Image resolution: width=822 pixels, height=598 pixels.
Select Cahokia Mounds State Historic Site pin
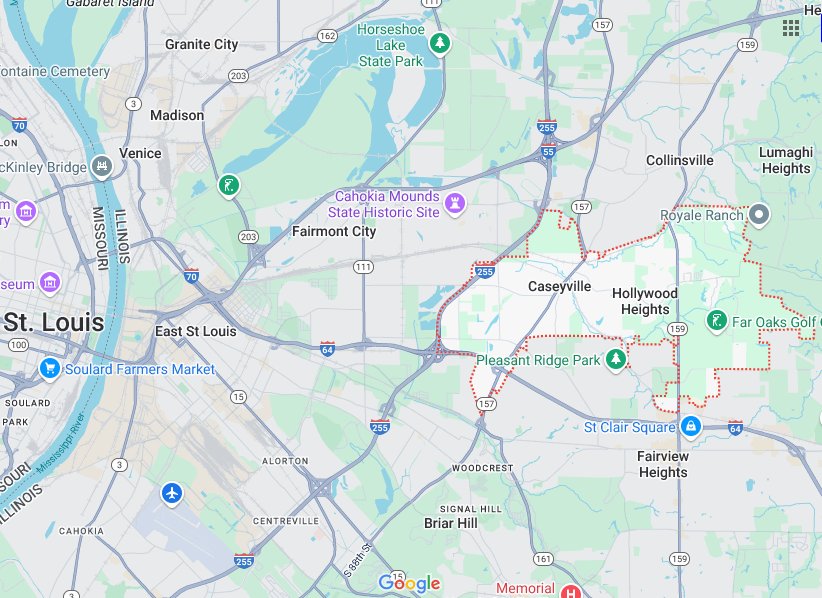(457, 203)
